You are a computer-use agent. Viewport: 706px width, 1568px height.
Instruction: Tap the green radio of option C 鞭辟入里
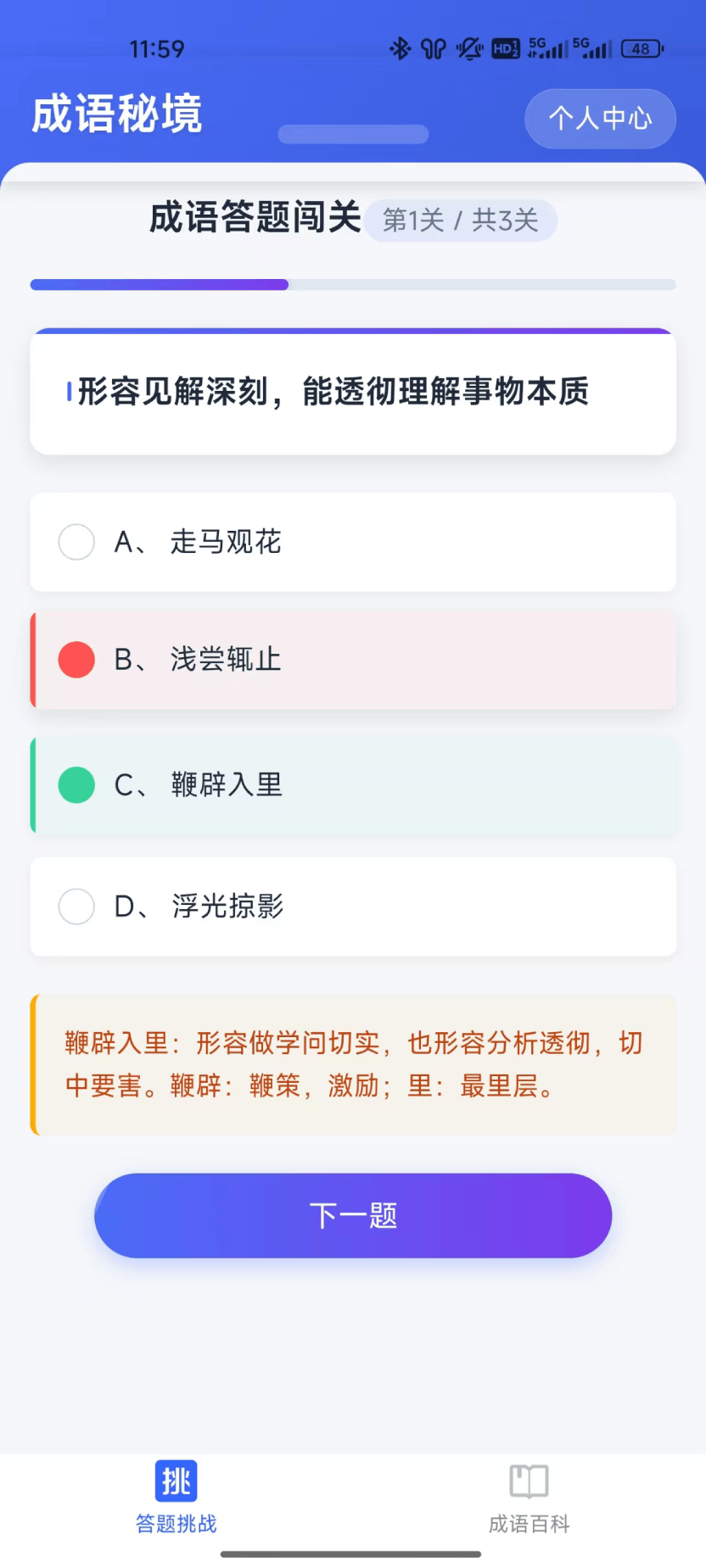pos(76,784)
